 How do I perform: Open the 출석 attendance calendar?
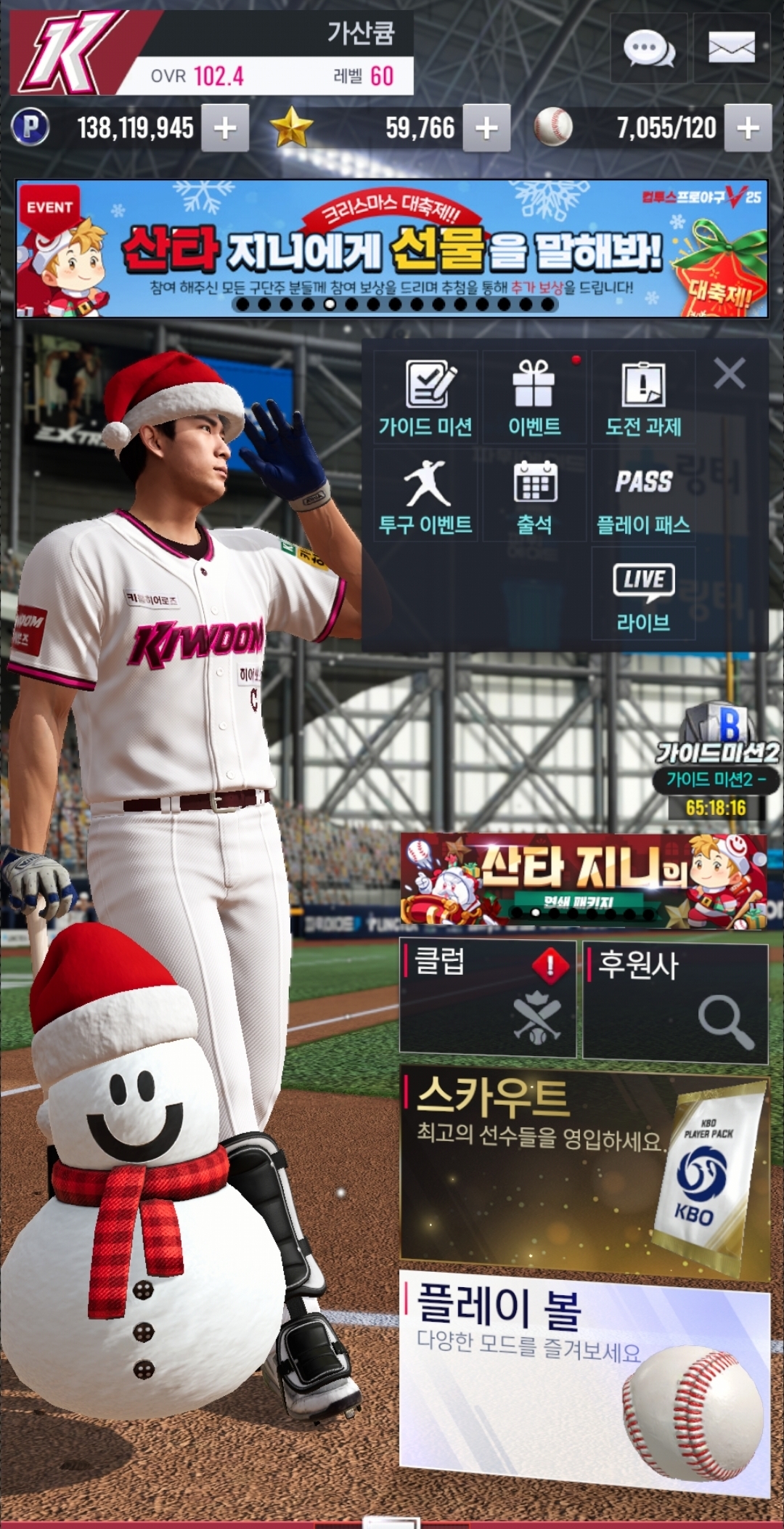[x=534, y=496]
